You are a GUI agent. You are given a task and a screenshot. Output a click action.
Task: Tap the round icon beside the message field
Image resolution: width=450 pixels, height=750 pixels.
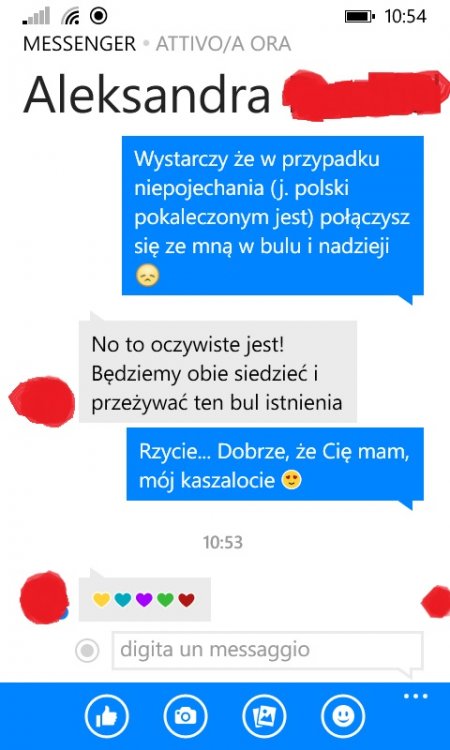(87, 651)
